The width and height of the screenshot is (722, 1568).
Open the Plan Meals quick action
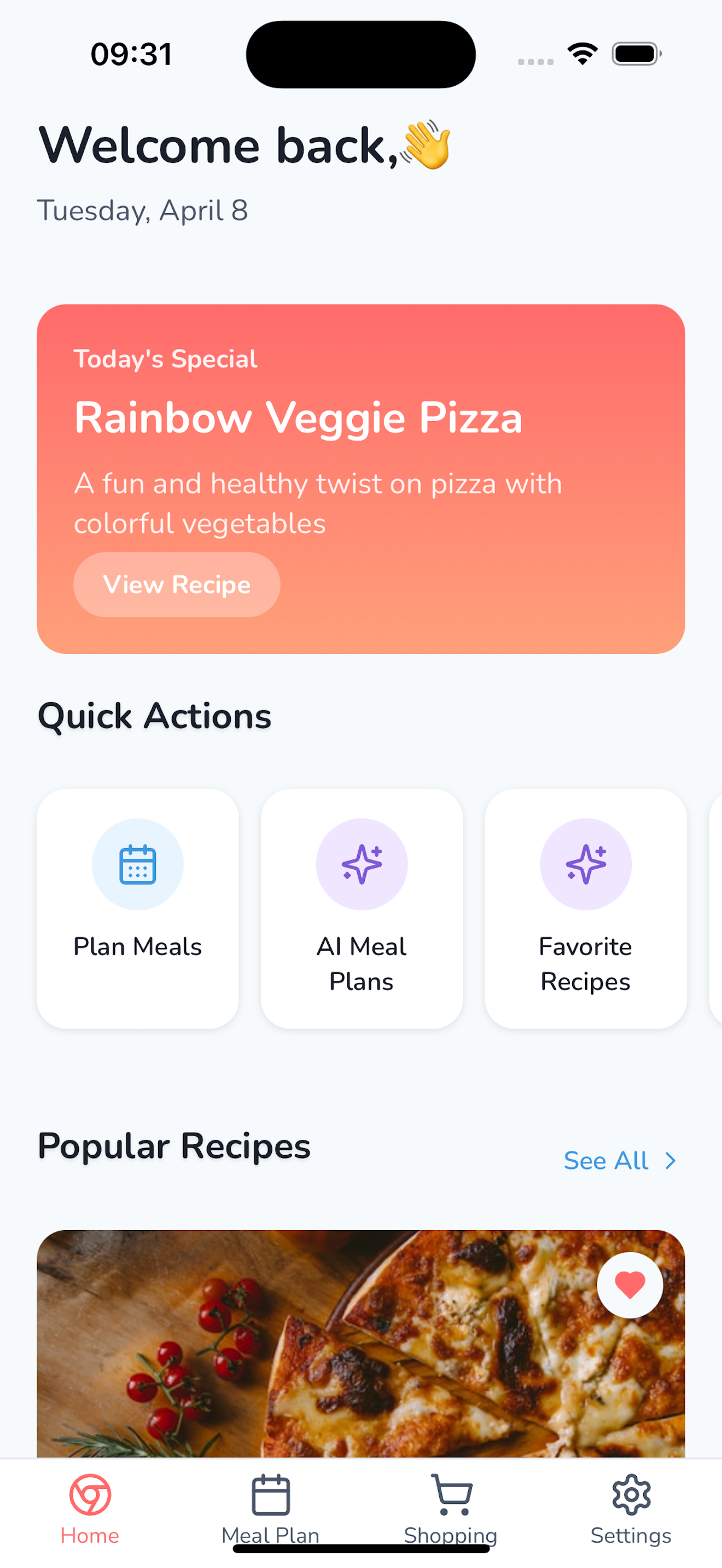pos(138,908)
